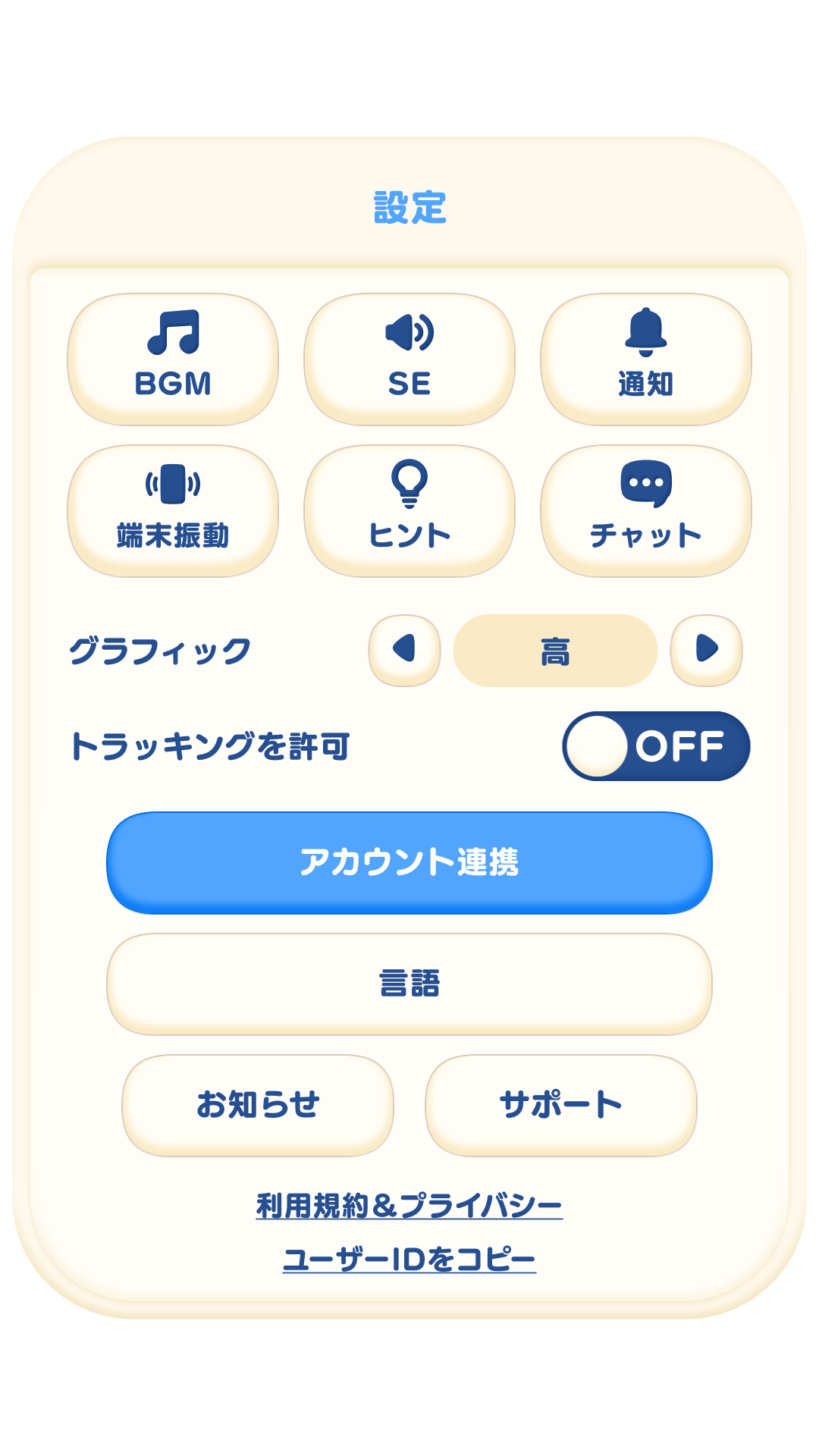Open アカウント連携 account linking

point(409,862)
